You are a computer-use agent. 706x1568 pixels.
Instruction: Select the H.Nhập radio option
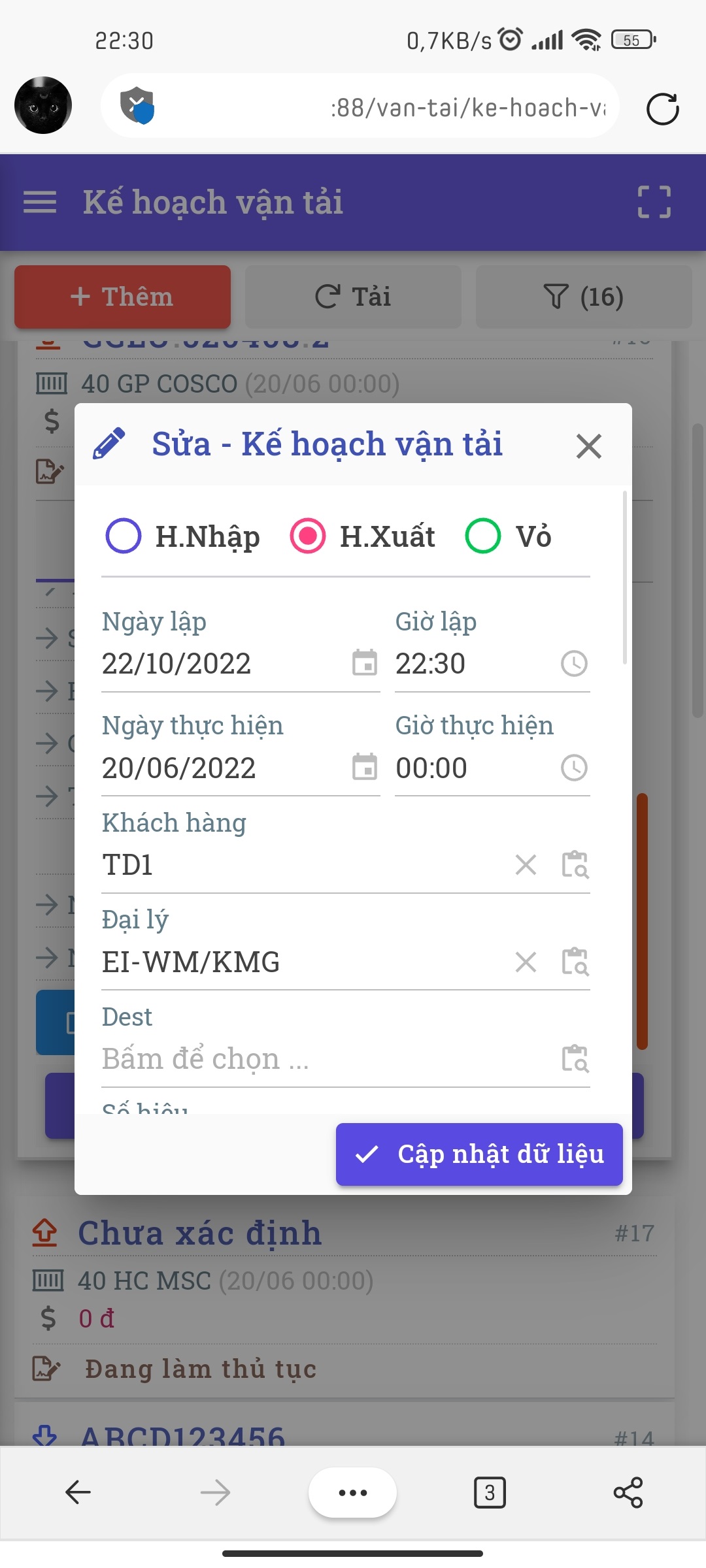pyautogui.click(x=124, y=536)
